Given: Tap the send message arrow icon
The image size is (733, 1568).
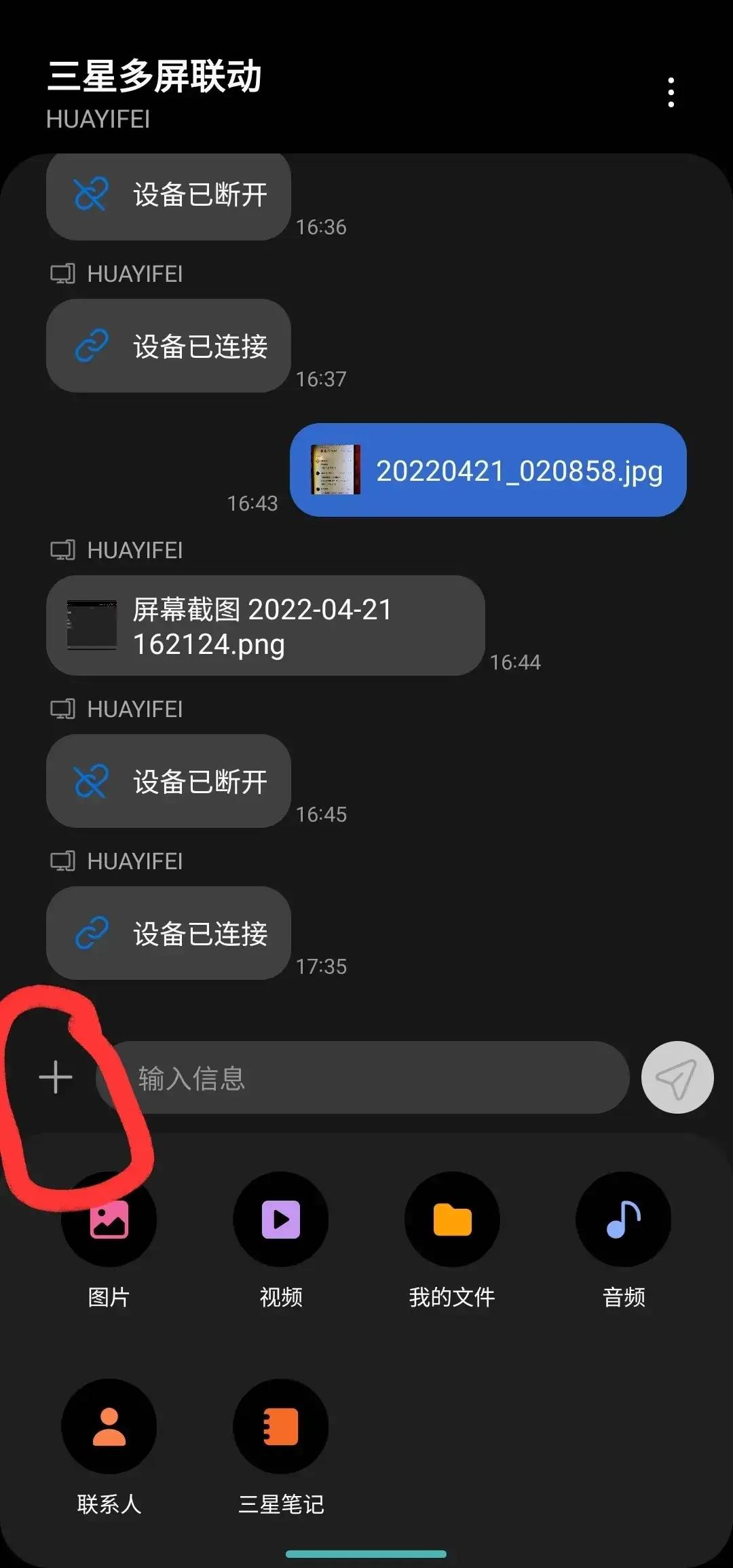Looking at the screenshot, I should coord(677,1078).
